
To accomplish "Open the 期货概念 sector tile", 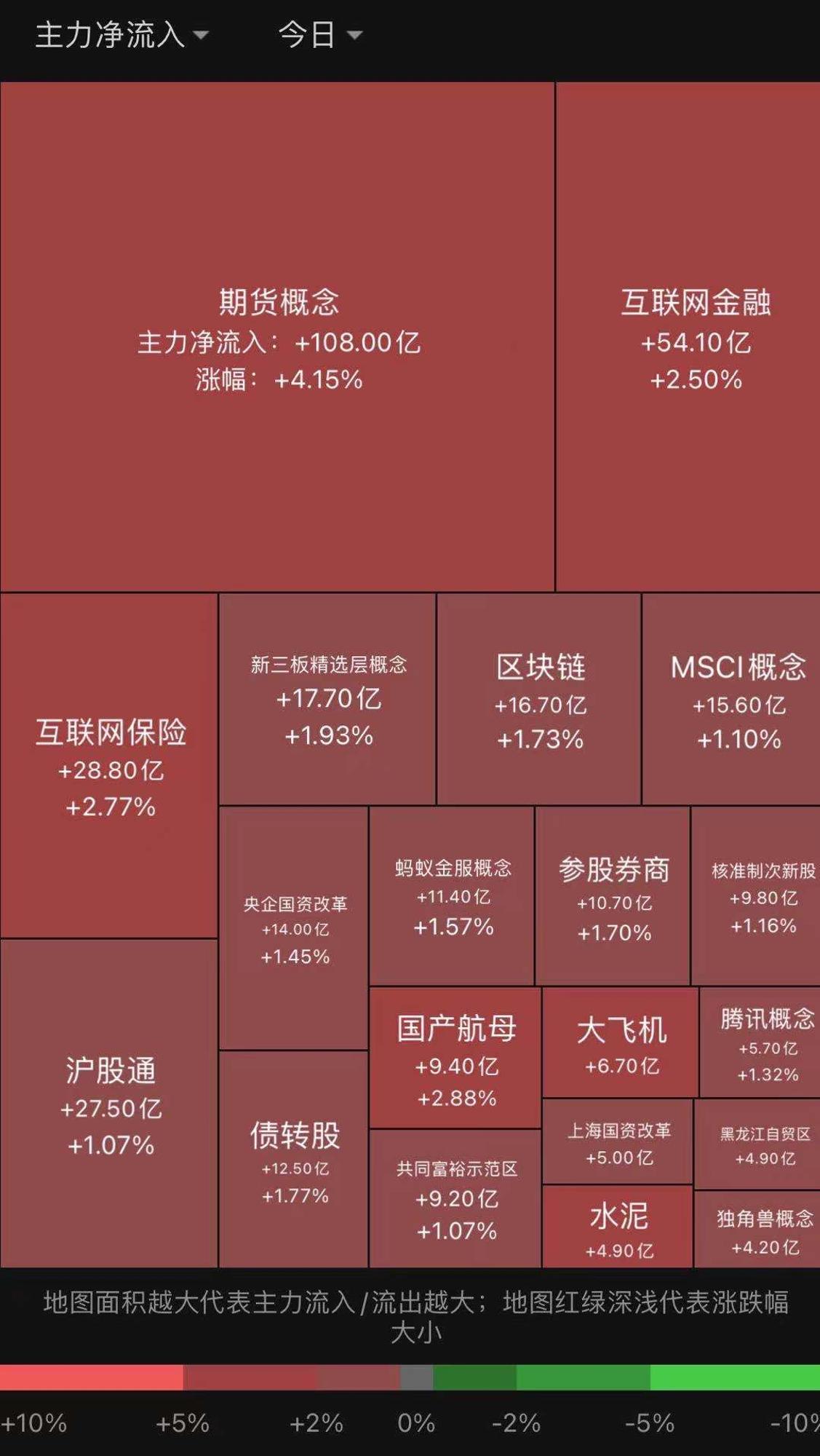I will pos(277,336).
